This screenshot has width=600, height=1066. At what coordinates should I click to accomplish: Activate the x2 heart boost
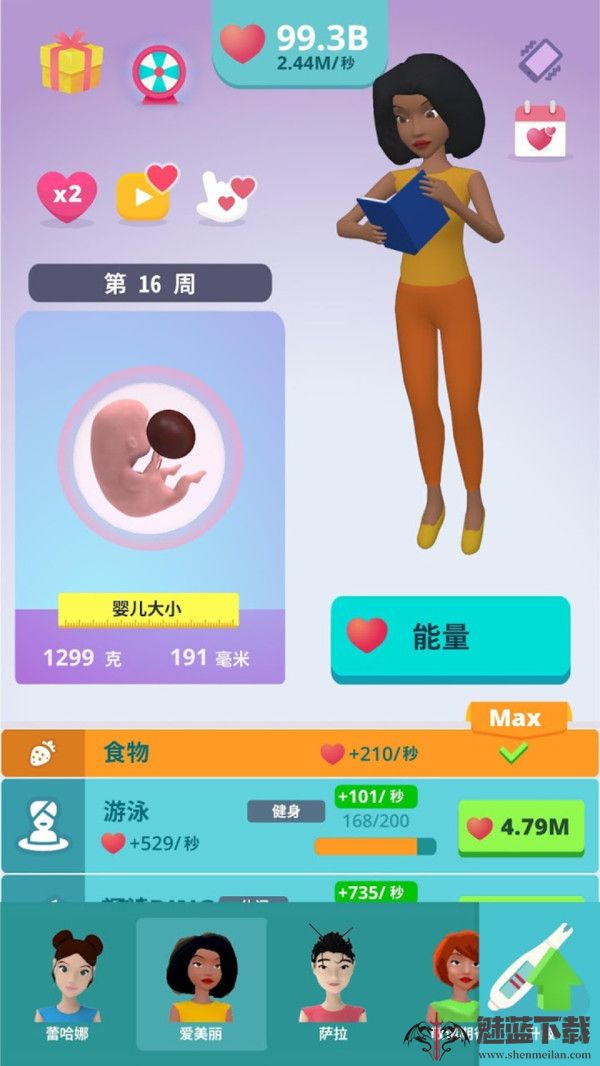point(67,194)
